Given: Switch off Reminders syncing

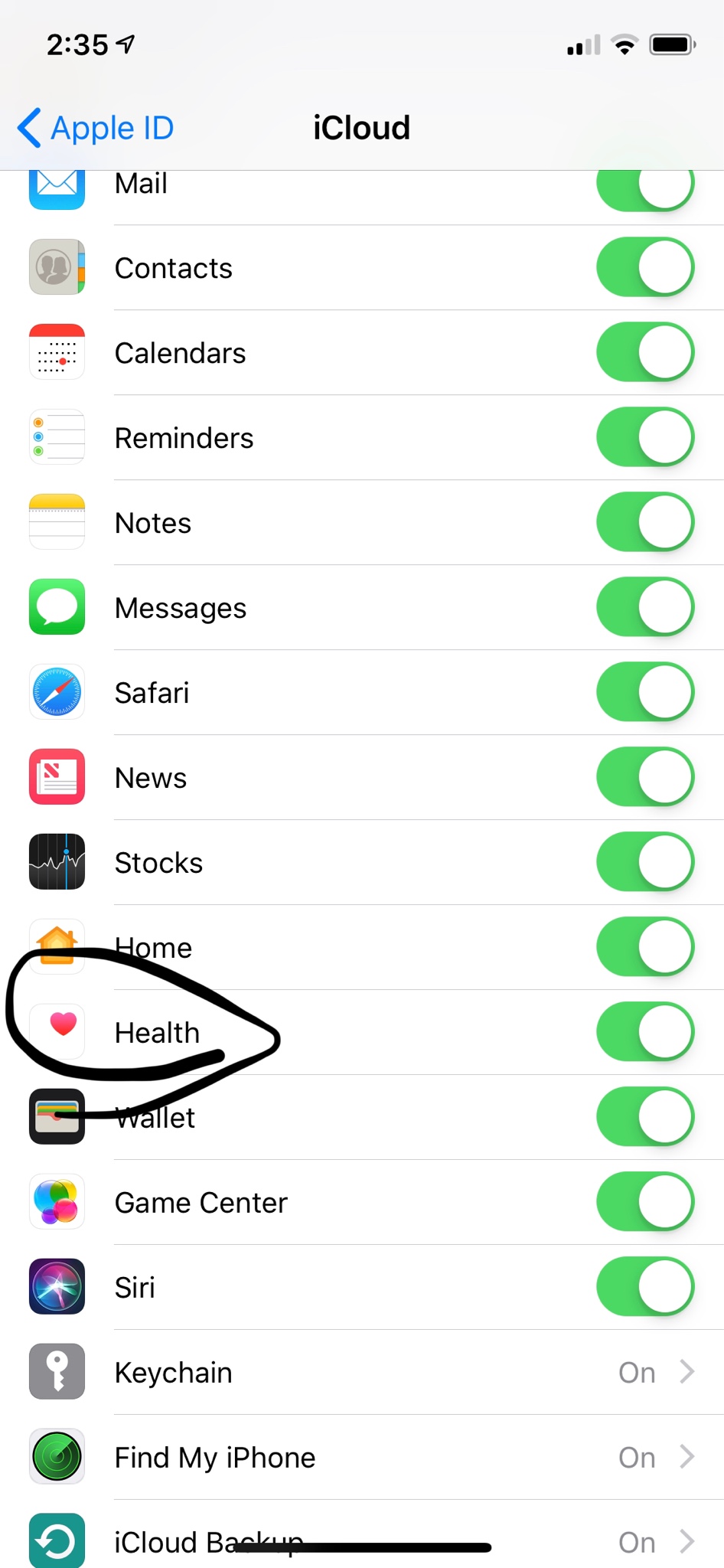Looking at the screenshot, I should (x=644, y=437).
